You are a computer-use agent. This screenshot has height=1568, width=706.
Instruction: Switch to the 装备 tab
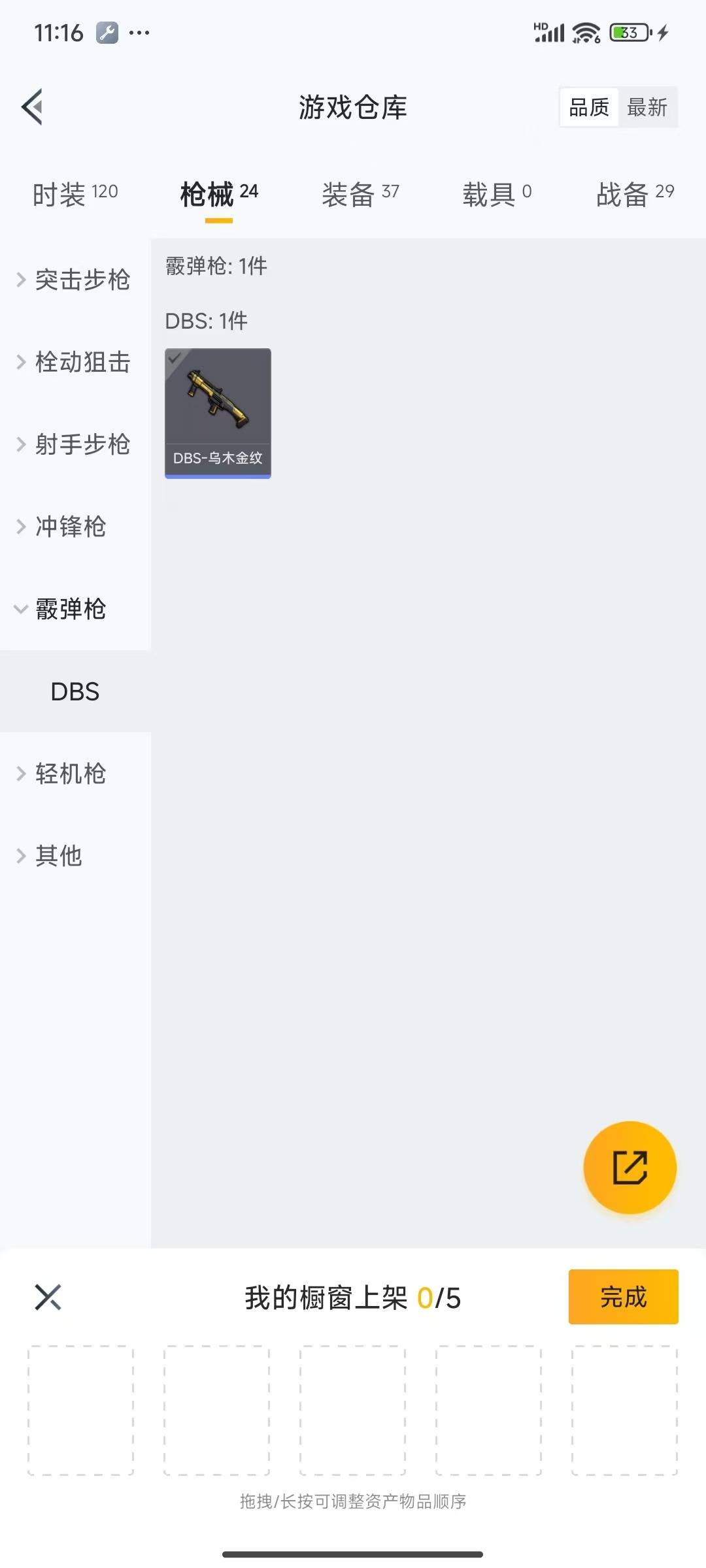click(360, 194)
